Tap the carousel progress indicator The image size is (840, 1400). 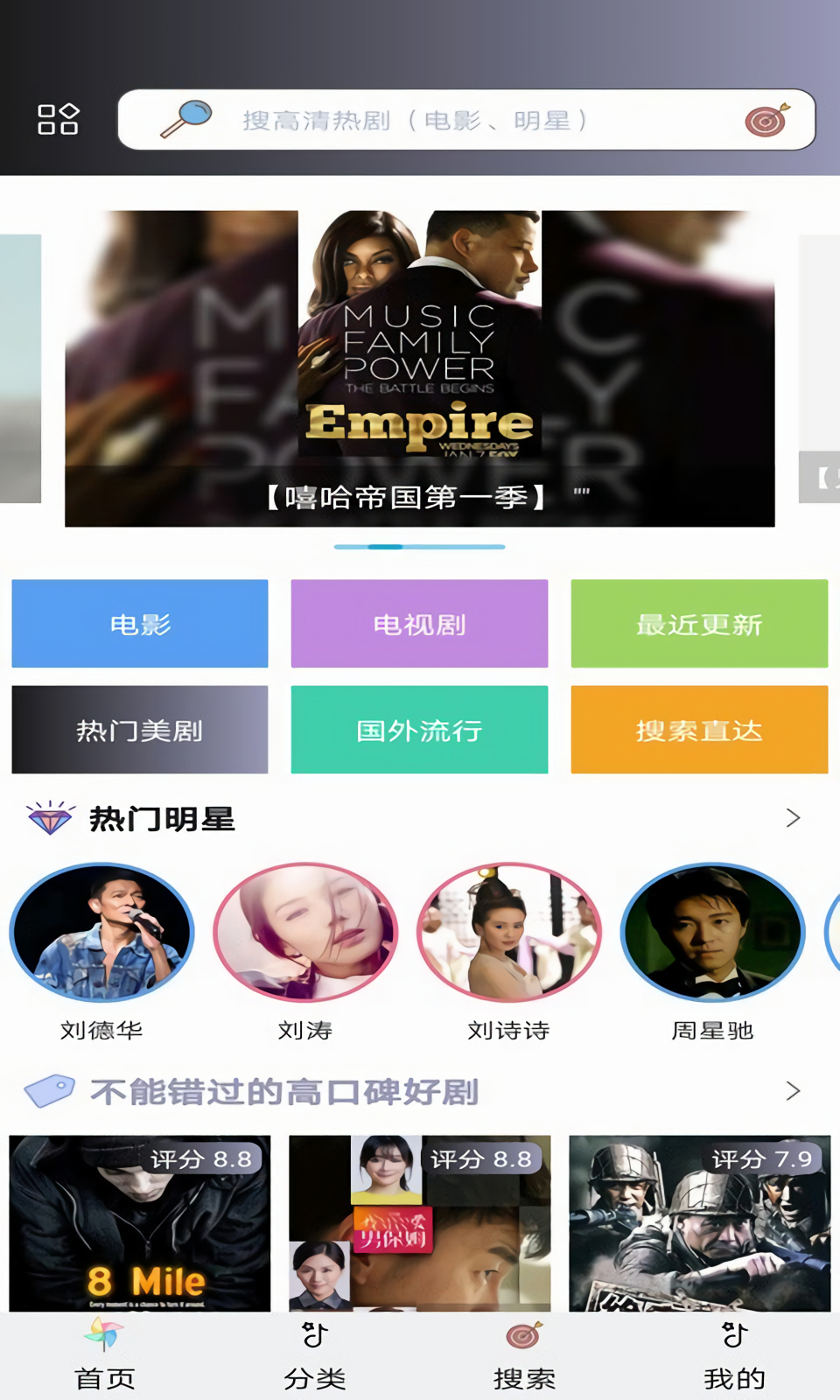point(419,546)
